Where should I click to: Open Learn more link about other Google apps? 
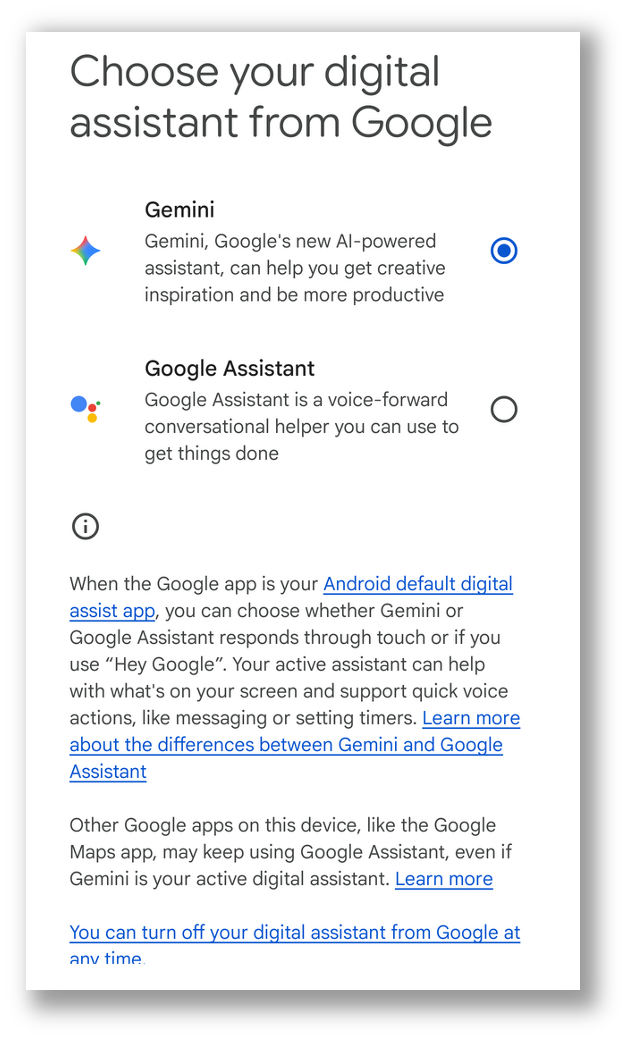tap(444, 879)
